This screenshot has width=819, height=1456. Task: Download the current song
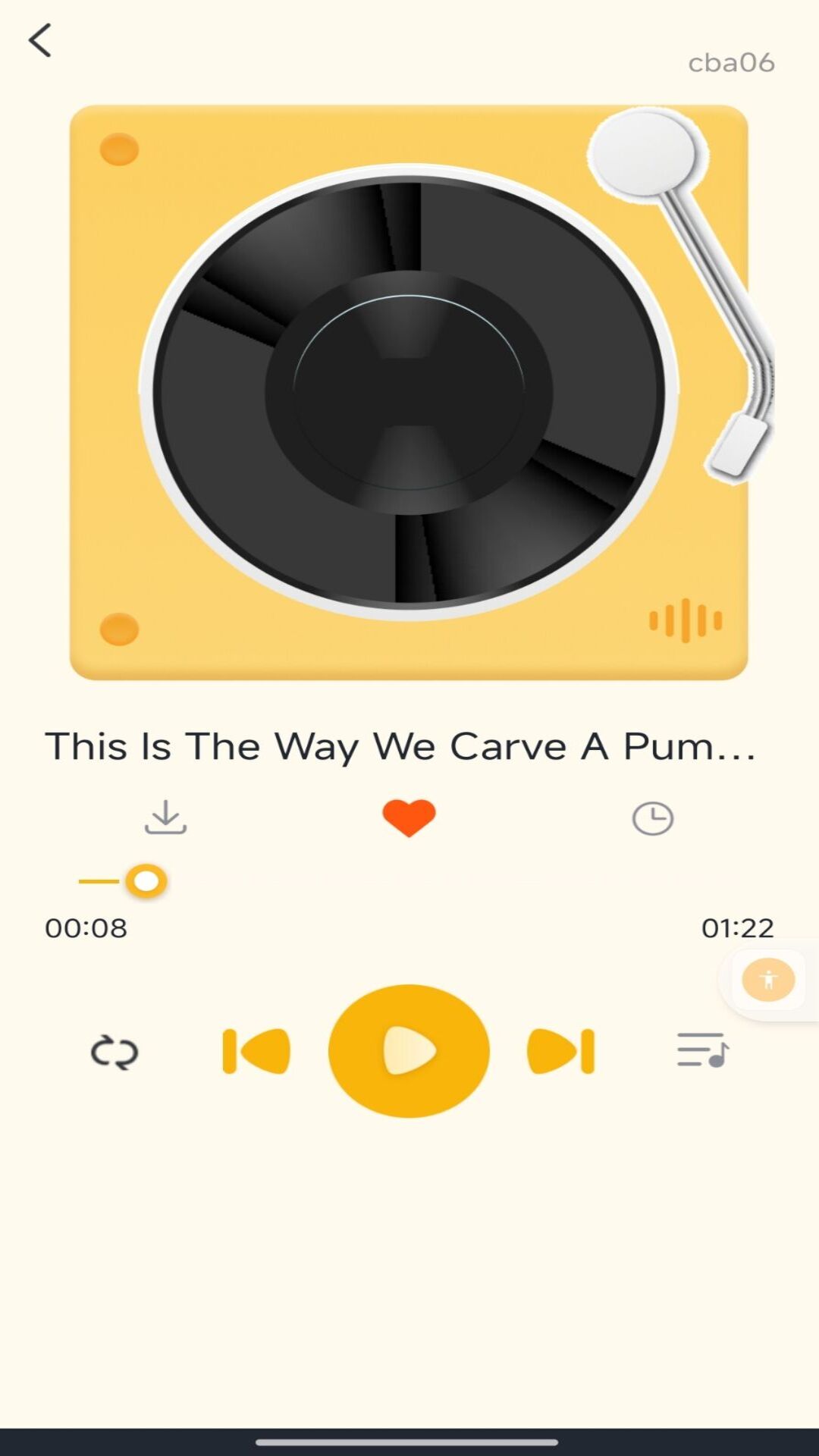pos(165,817)
